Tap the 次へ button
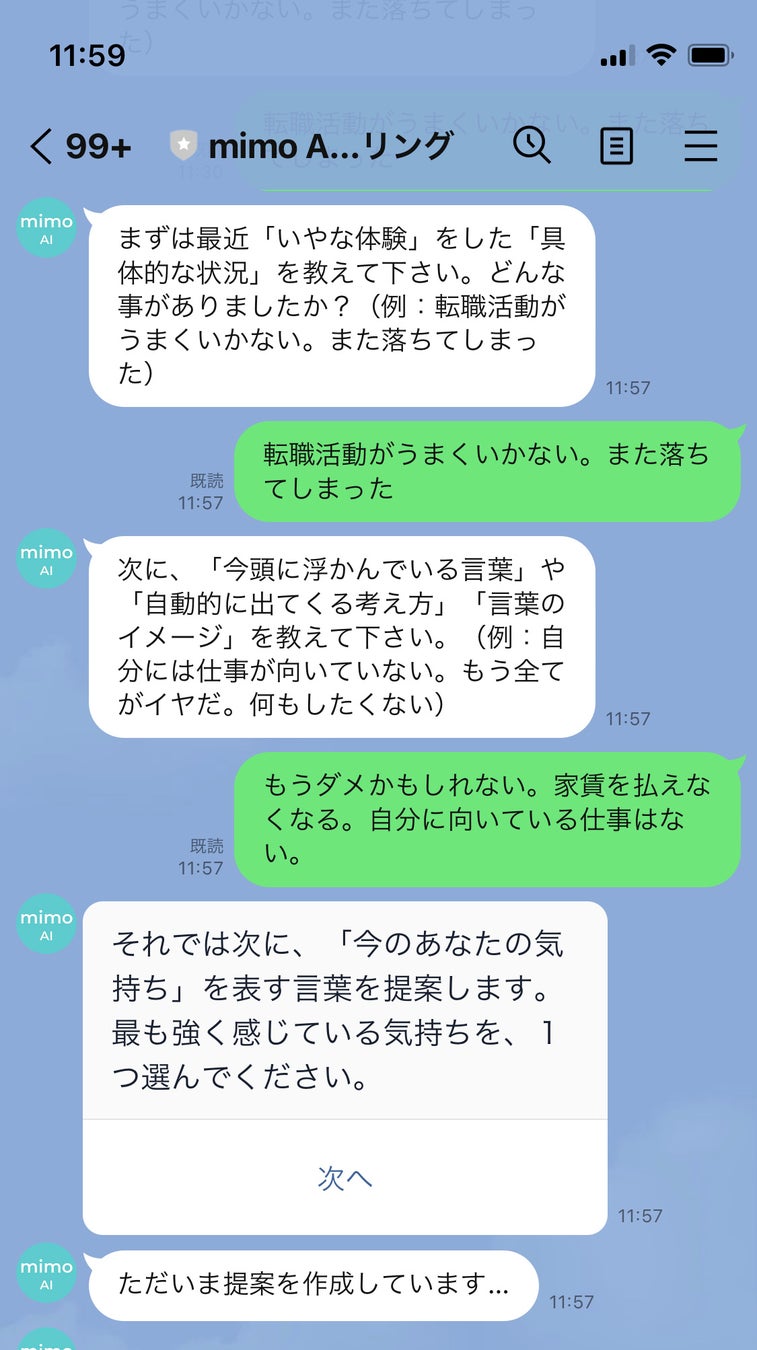The width and height of the screenshot is (757, 1350). tap(345, 1178)
